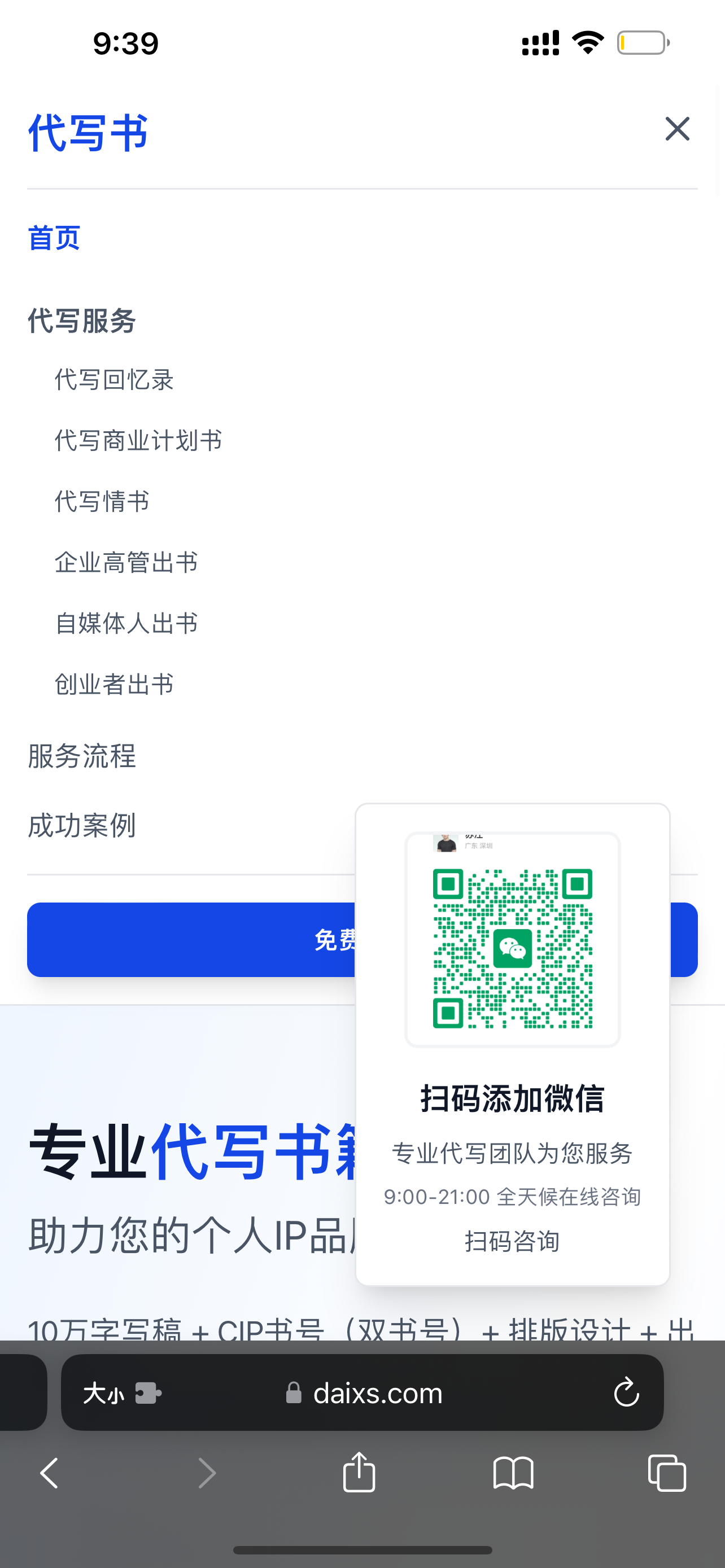Go to 首页 home page
725x1568 pixels.
click(54, 238)
